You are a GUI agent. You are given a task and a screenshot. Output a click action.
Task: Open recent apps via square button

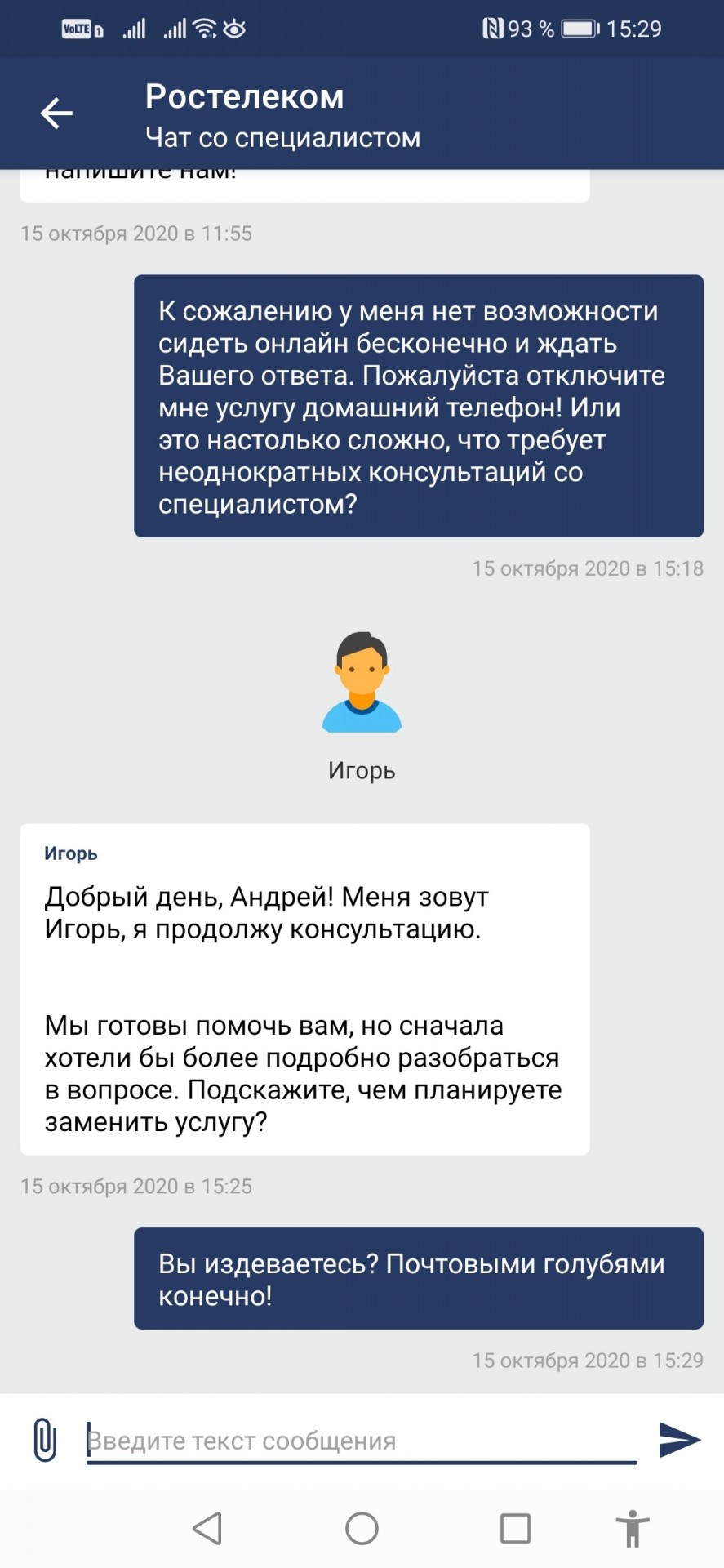(x=515, y=1528)
